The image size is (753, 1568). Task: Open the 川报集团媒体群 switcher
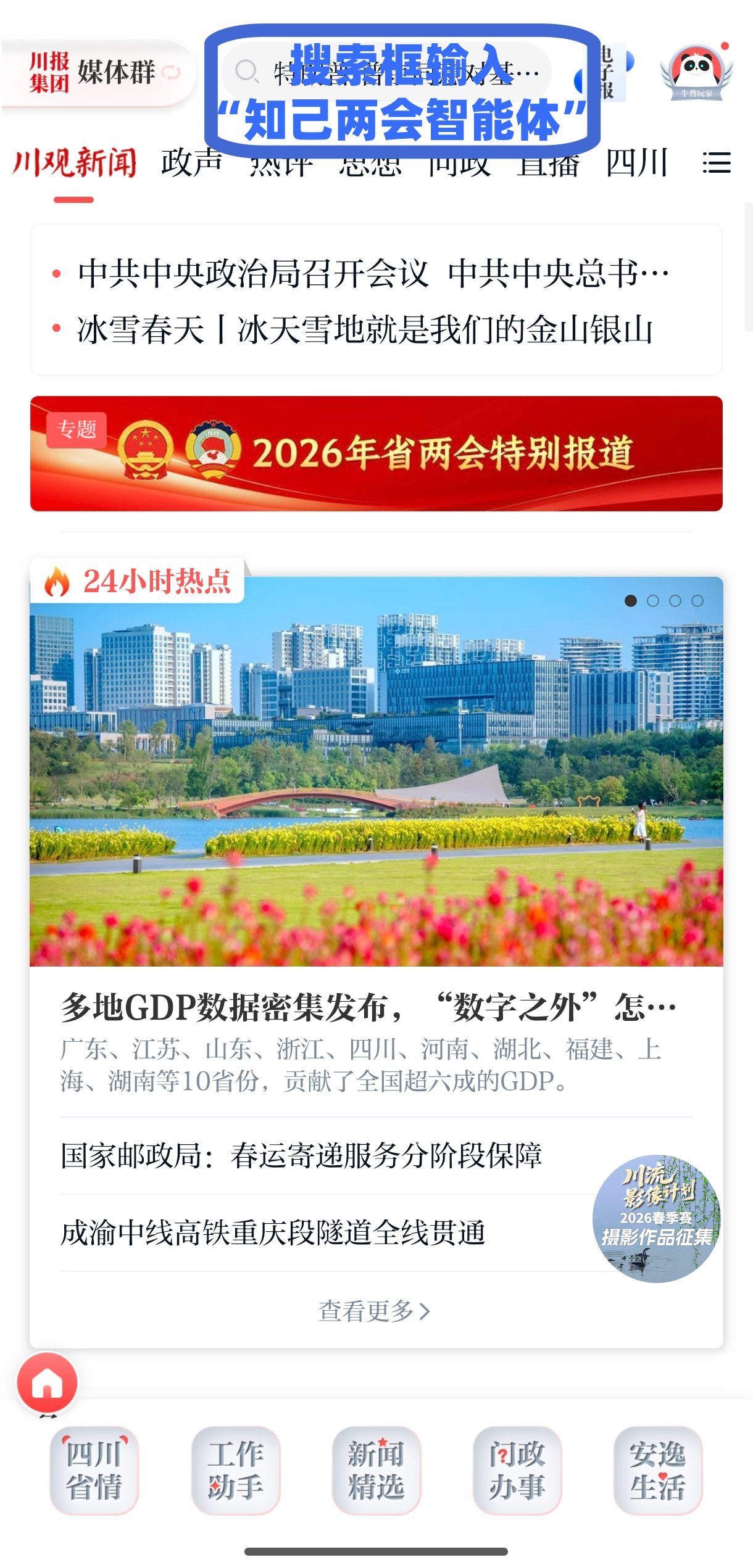click(x=99, y=73)
